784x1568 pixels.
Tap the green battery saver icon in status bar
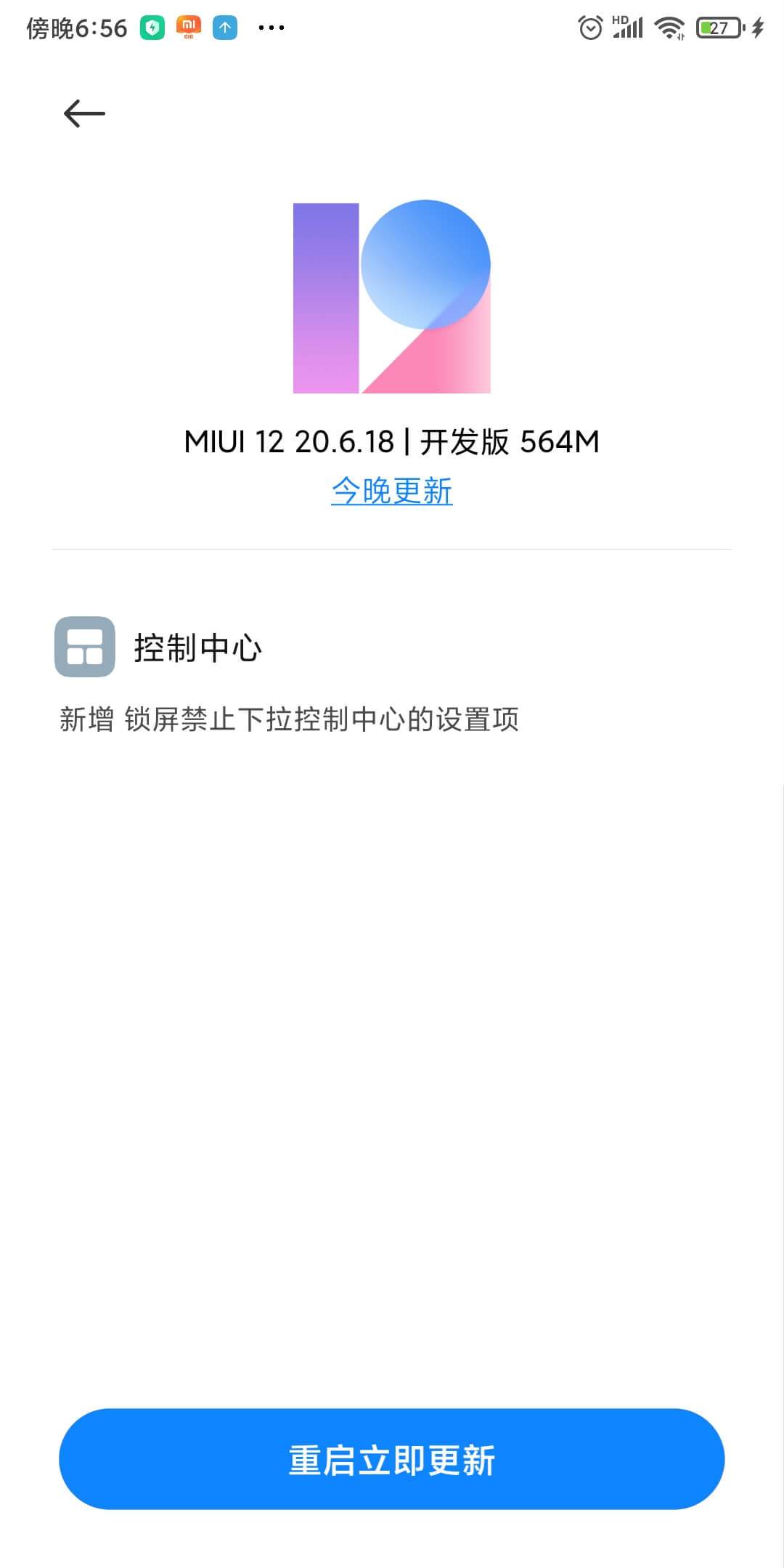pyautogui.click(x=153, y=27)
